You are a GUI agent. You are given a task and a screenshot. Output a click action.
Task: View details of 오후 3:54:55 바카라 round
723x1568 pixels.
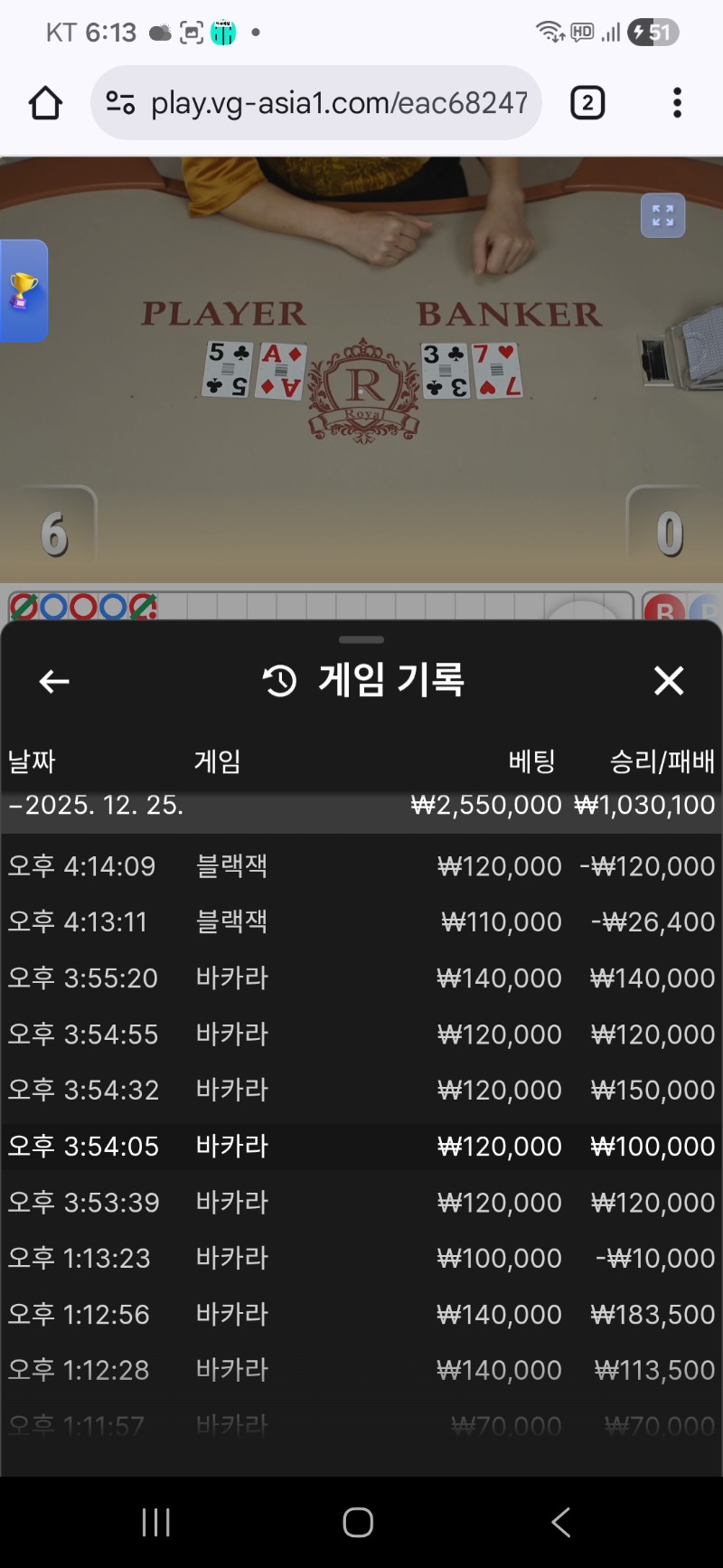(x=361, y=1034)
